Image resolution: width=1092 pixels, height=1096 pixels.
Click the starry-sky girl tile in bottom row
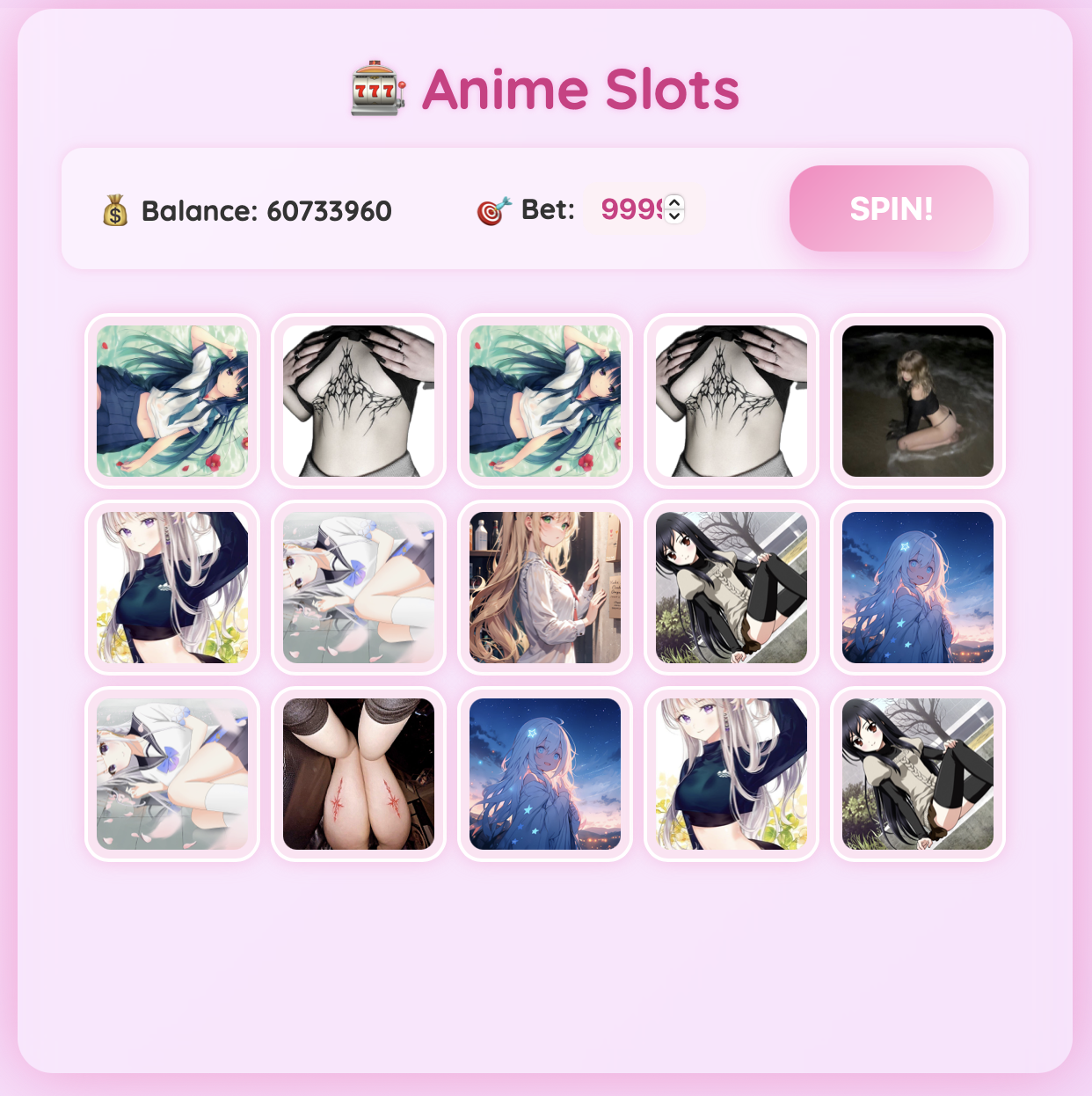[x=544, y=772]
